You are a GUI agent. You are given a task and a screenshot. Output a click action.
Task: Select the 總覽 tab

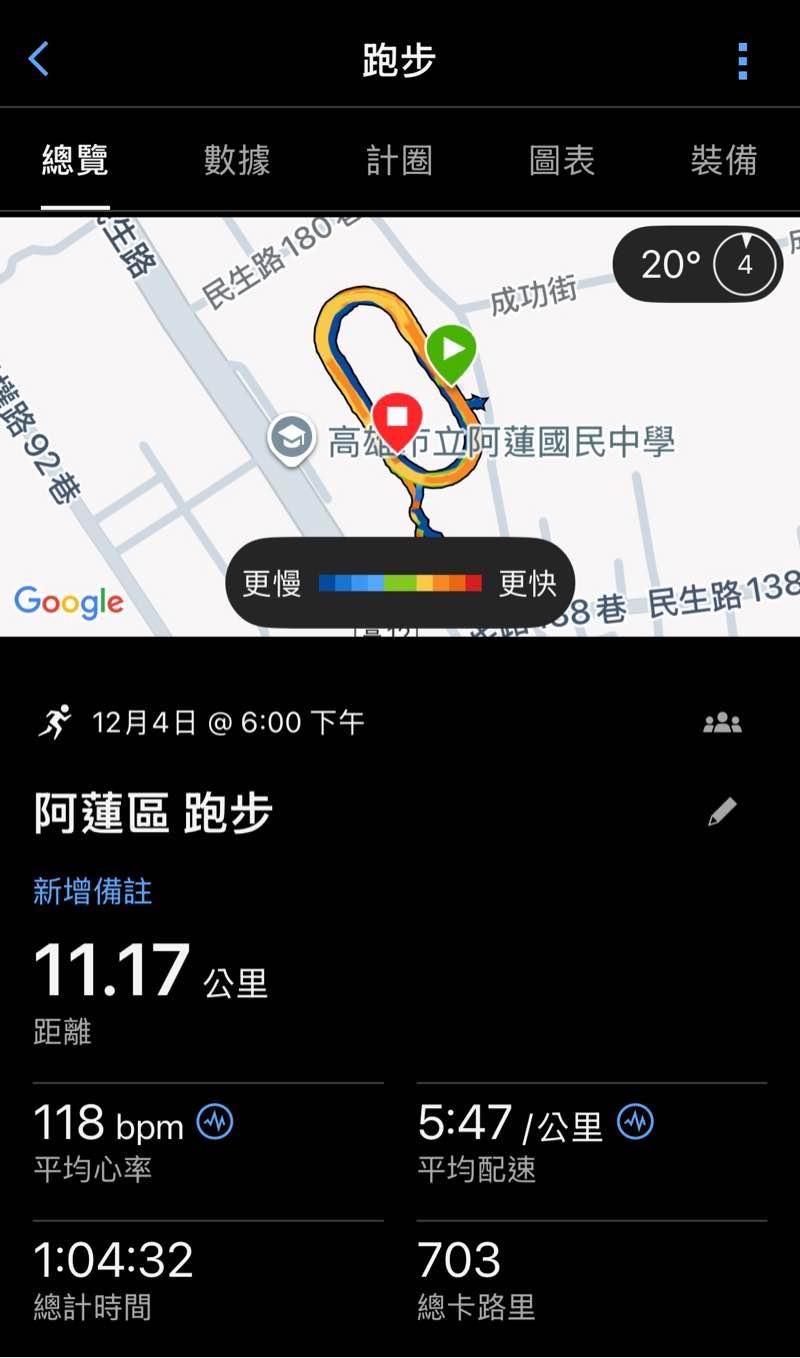coord(75,160)
